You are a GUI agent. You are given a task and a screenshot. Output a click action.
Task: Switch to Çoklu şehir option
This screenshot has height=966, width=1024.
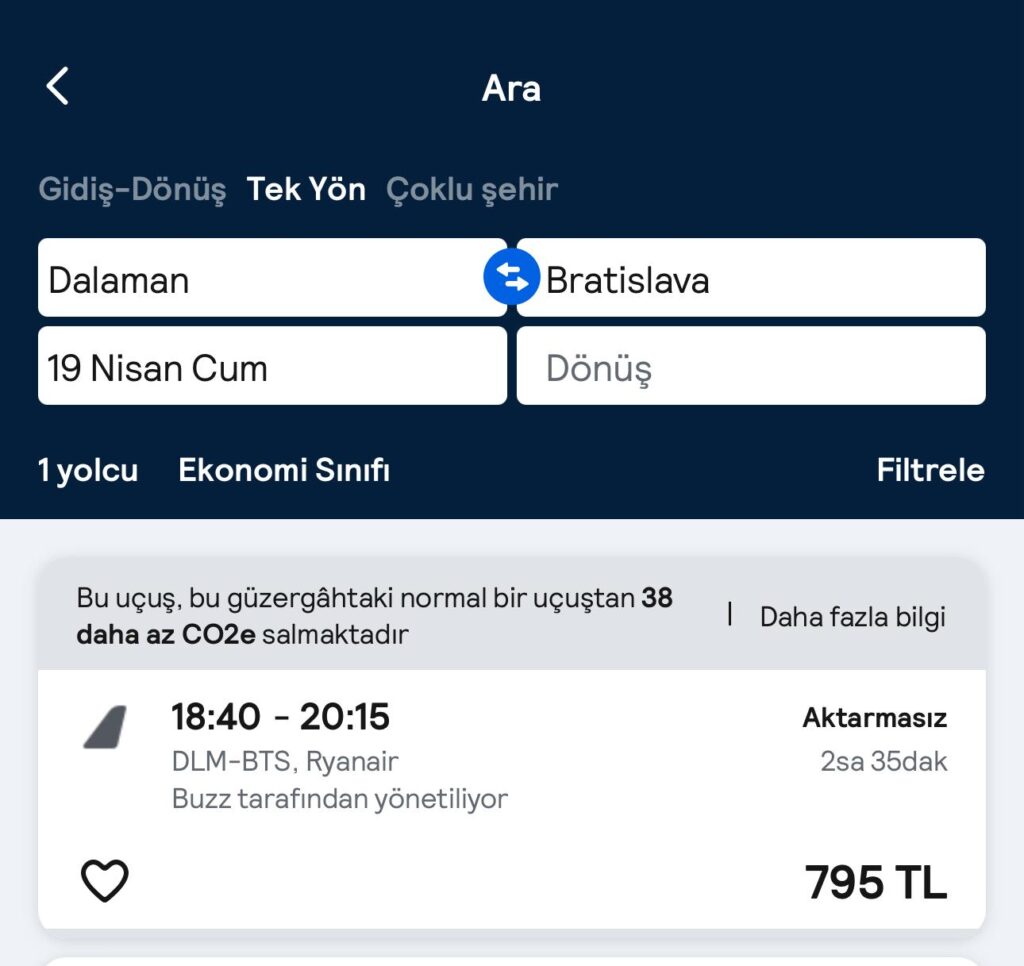click(472, 189)
